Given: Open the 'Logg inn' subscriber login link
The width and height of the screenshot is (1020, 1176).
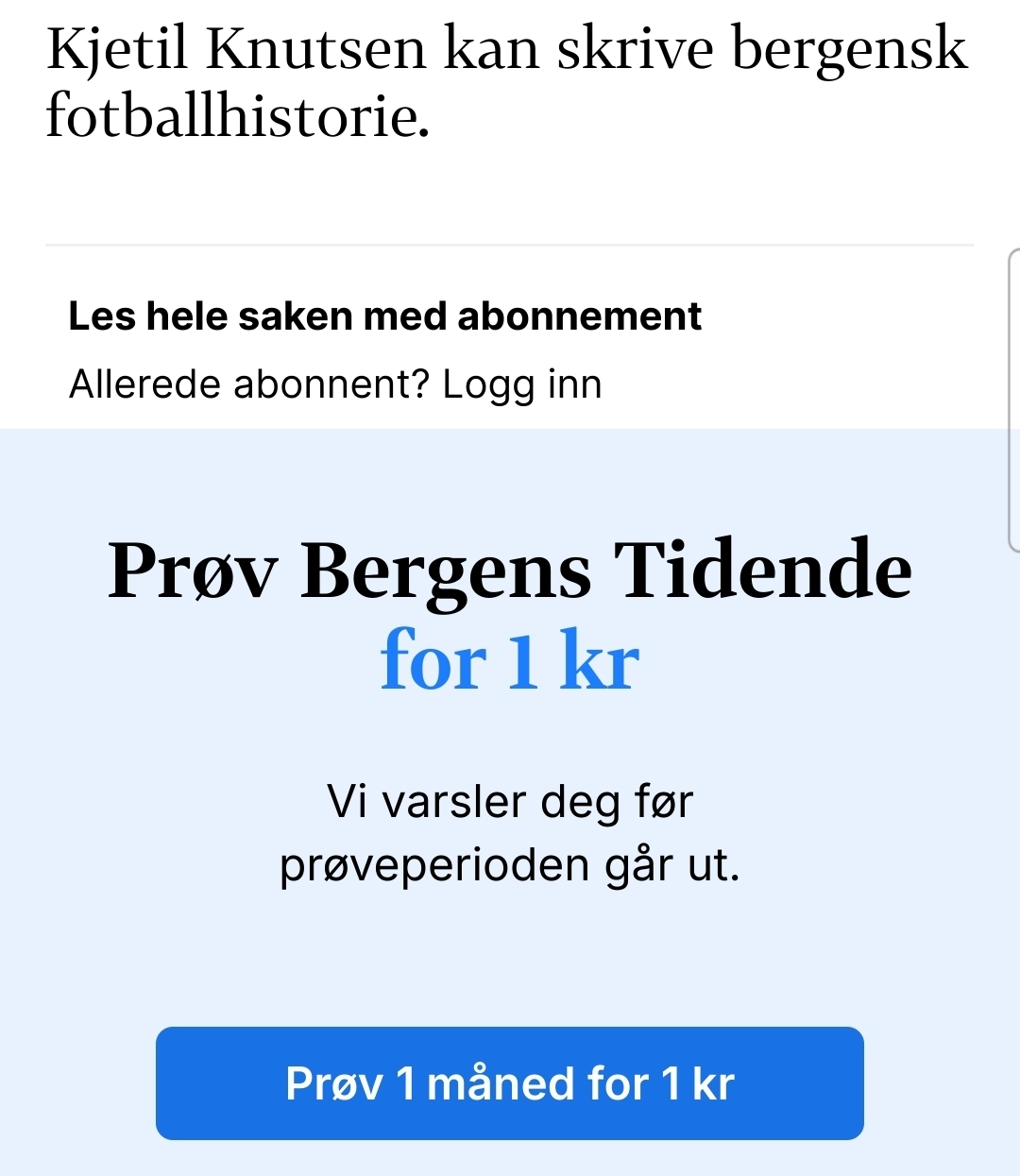Looking at the screenshot, I should (521, 384).
